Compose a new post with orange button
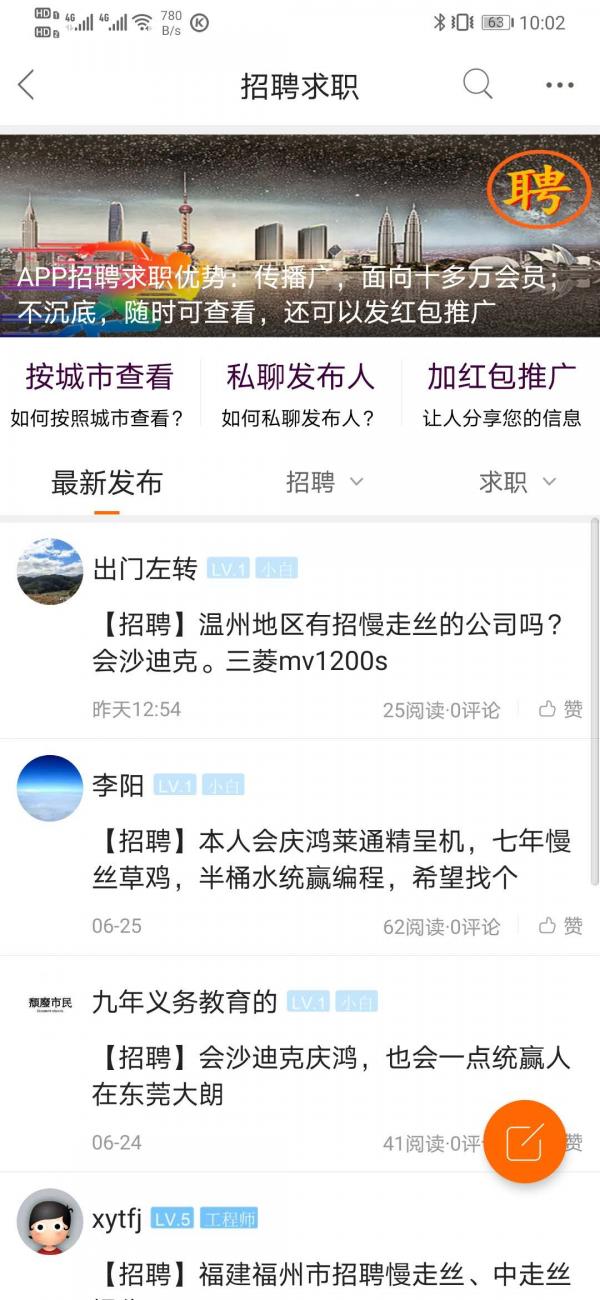Viewport: 600px width, 1300px height. [x=524, y=1141]
